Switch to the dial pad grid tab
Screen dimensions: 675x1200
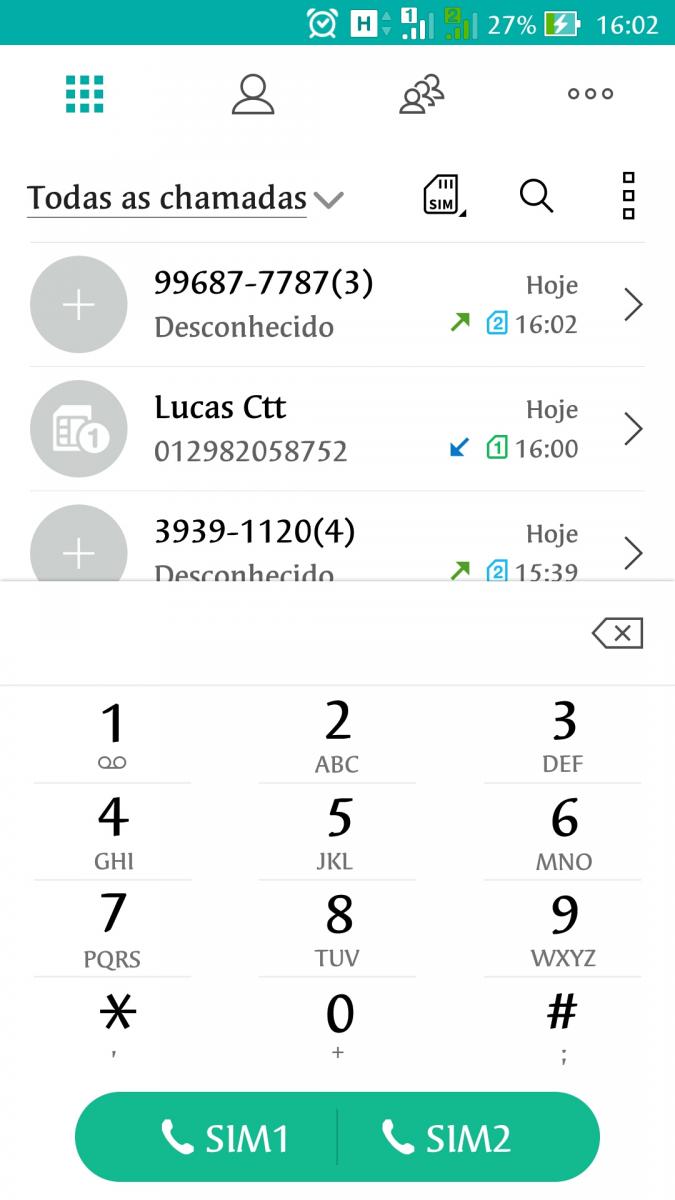coord(85,94)
